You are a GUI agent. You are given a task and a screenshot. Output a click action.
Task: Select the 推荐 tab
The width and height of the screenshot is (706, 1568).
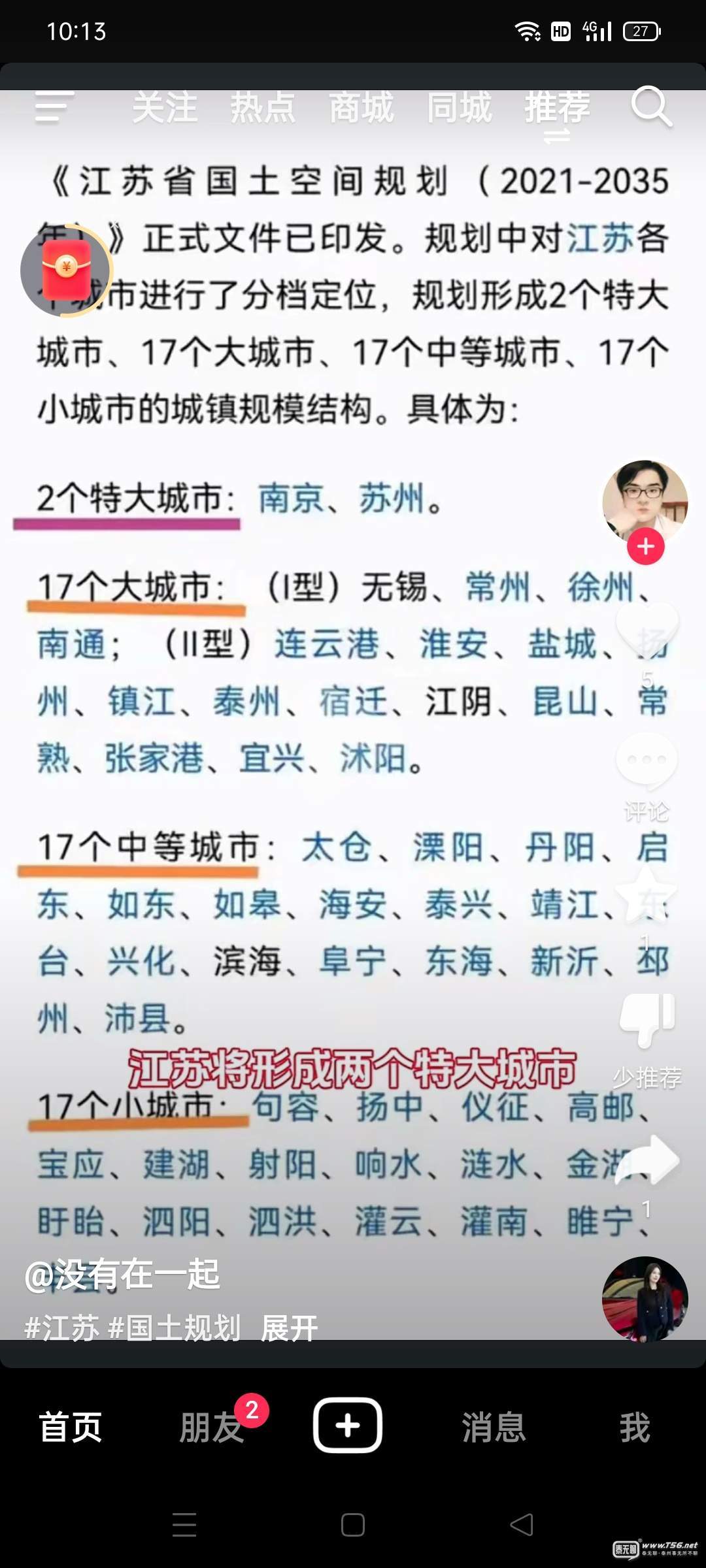coord(557,107)
